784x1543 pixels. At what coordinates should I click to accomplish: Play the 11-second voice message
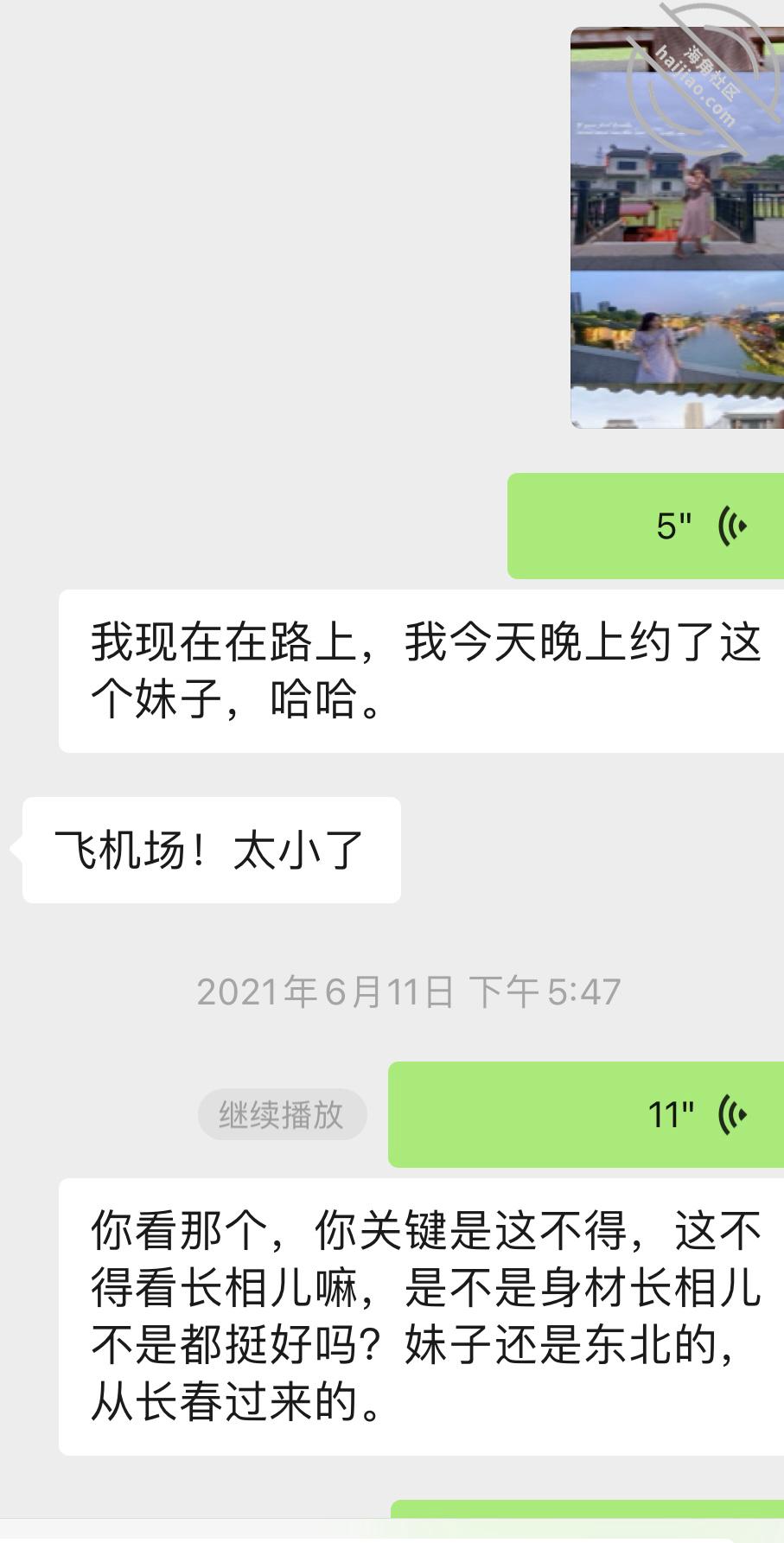coord(586,1114)
